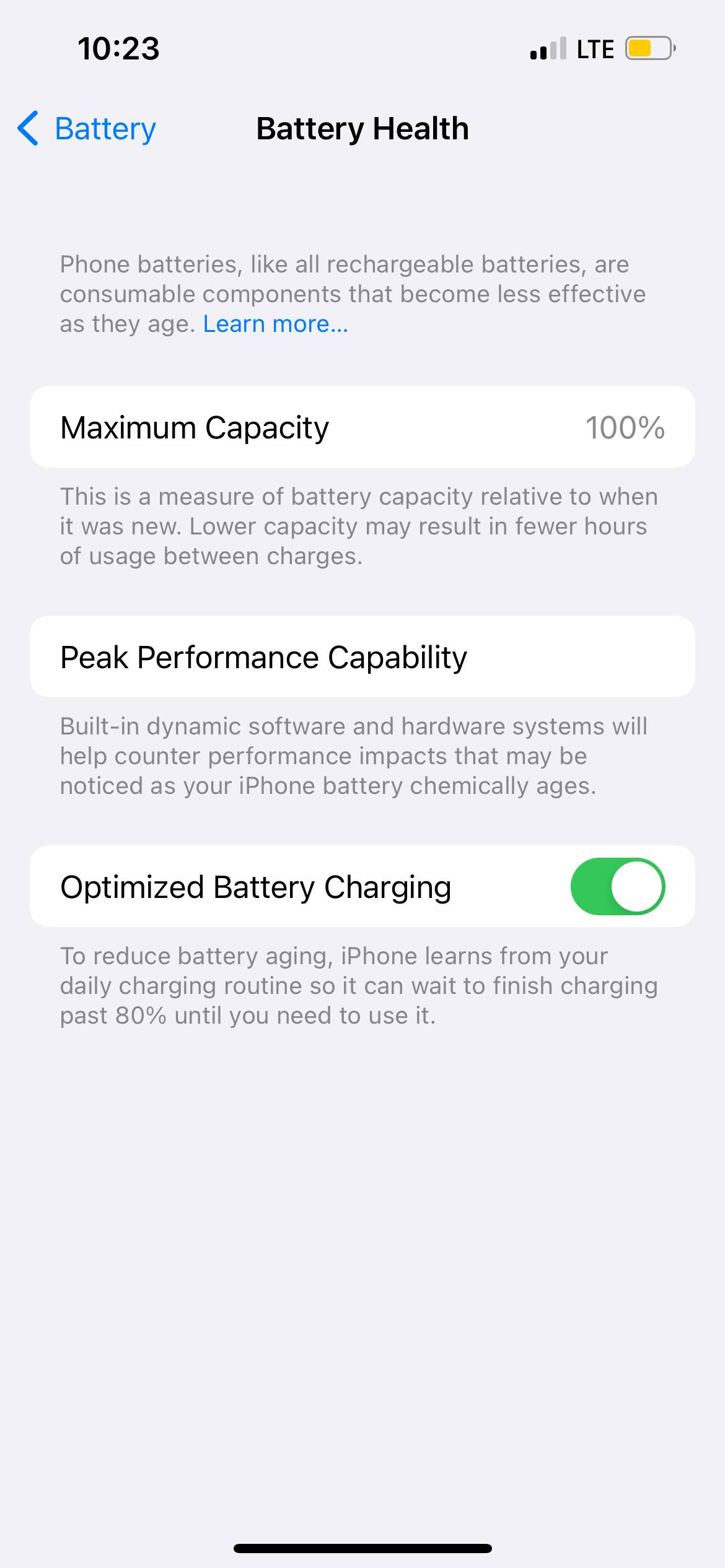Tap the back chevron next to Battery
Image resolution: width=725 pixels, height=1568 pixels.
pyautogui.click(x=27, y=128)
